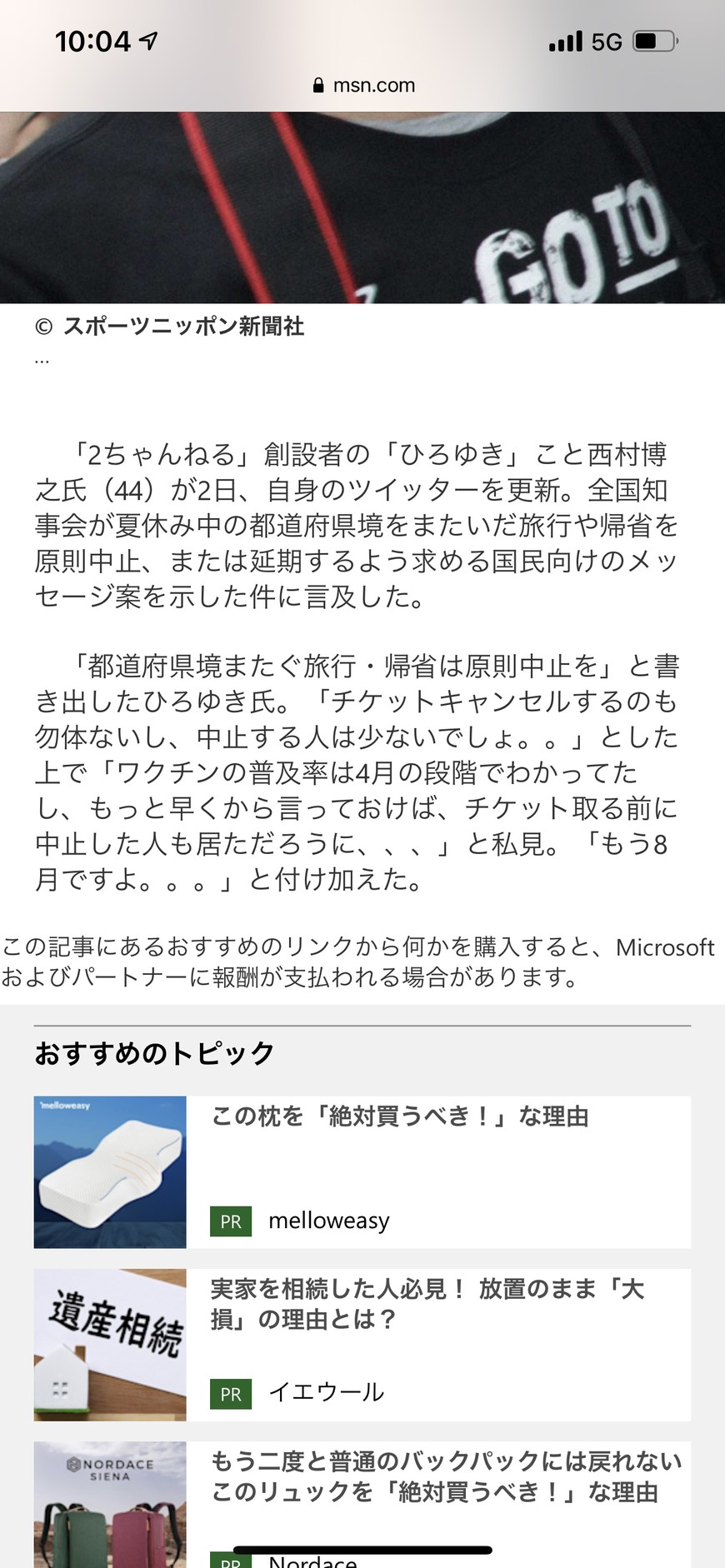Expand the image caption ellipsis
The image size is (725, 1568).
point(42,362)
